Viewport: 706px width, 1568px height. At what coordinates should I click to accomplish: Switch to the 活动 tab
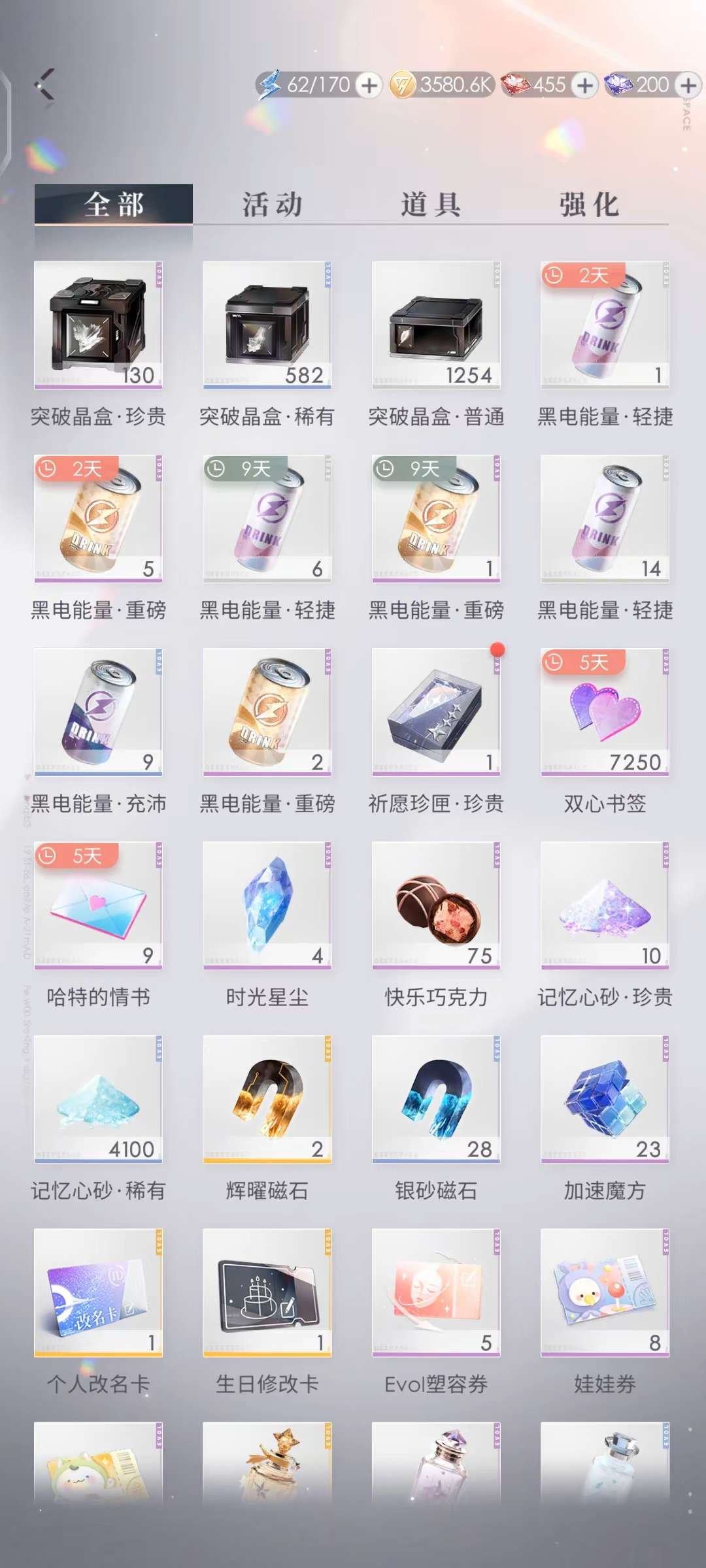coord(271,204)
